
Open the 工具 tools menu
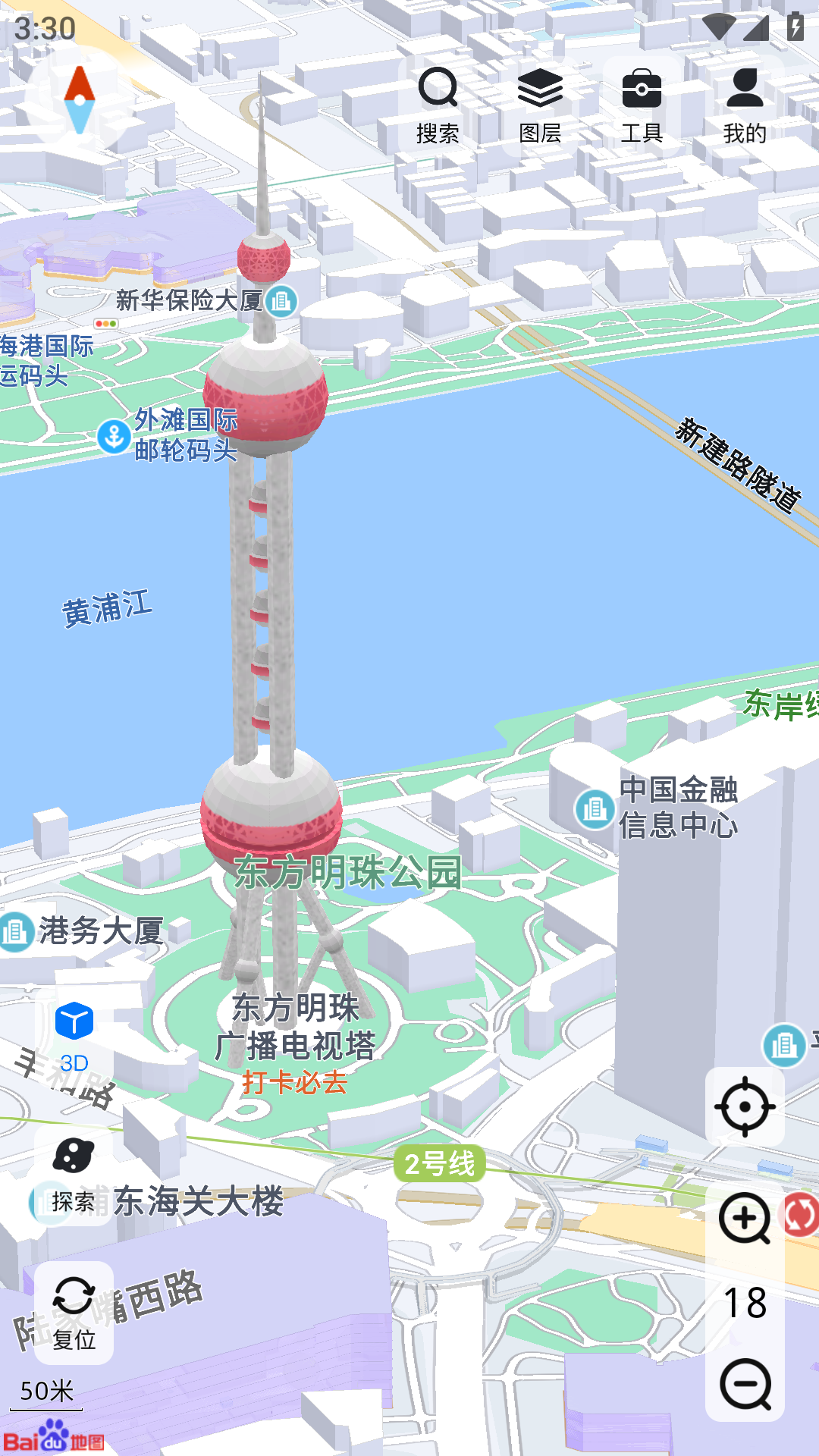tap(643, 89)
